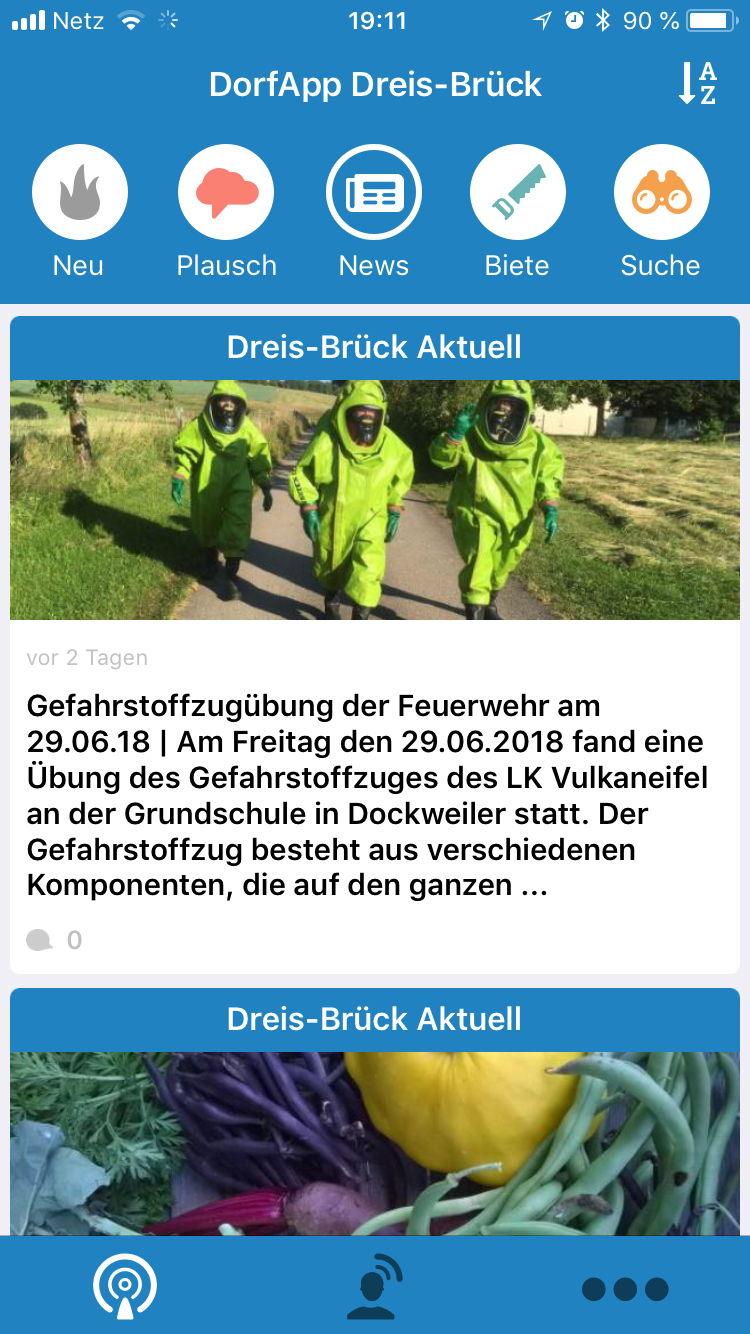Switch to the broadcast feed tab
Viewport: 750px width, 1334px height.
pyautogui.click(x=125, y=1286)
